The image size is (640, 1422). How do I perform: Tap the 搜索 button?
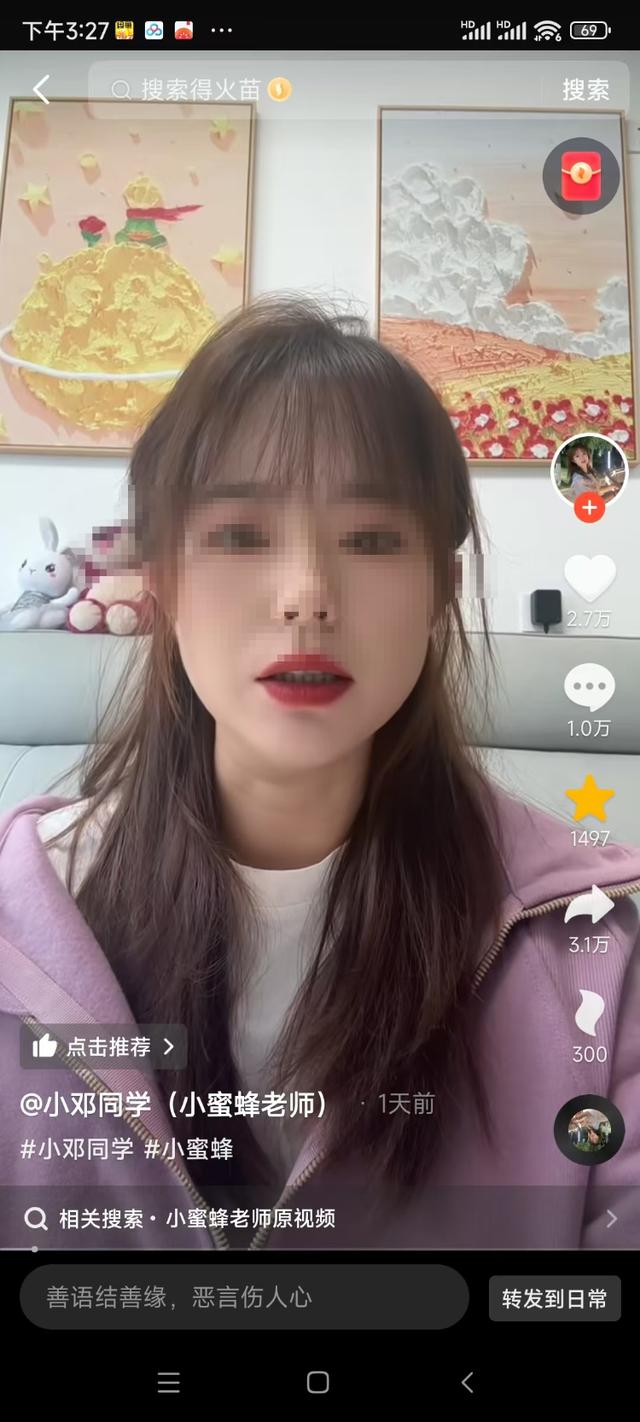(x=585, y=90)
